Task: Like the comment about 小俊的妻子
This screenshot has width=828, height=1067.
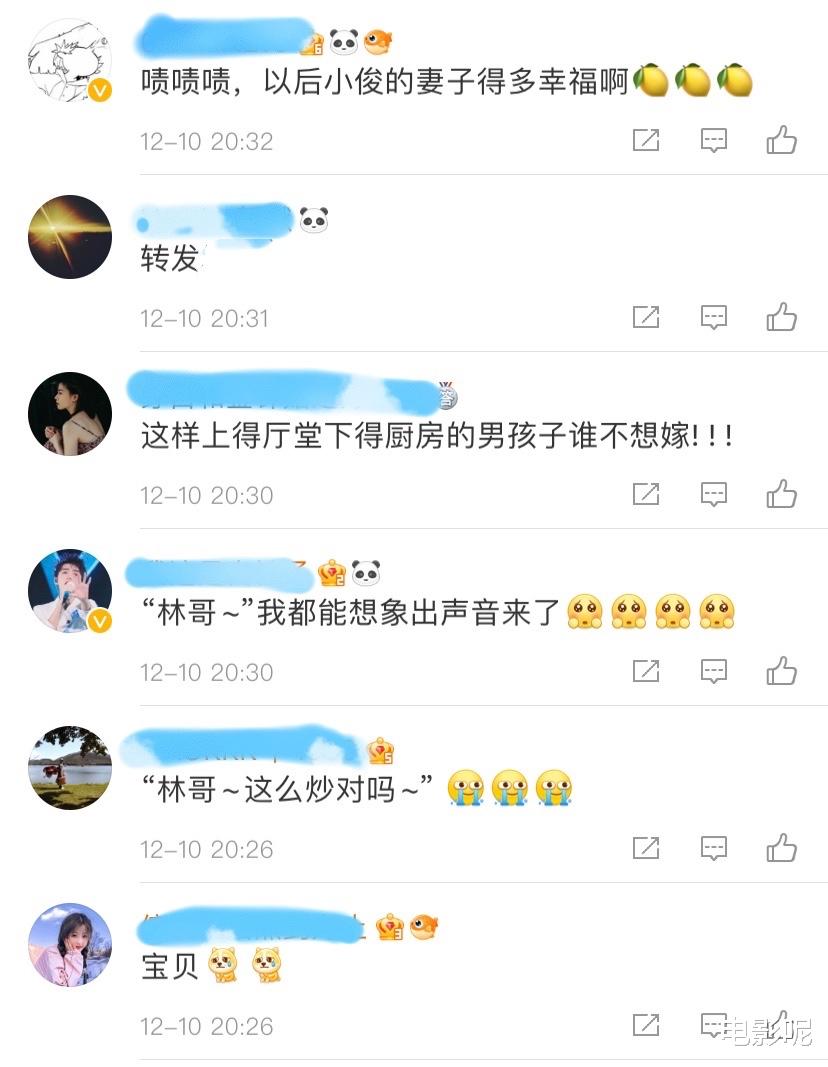Action: click(x=781, y=140)
